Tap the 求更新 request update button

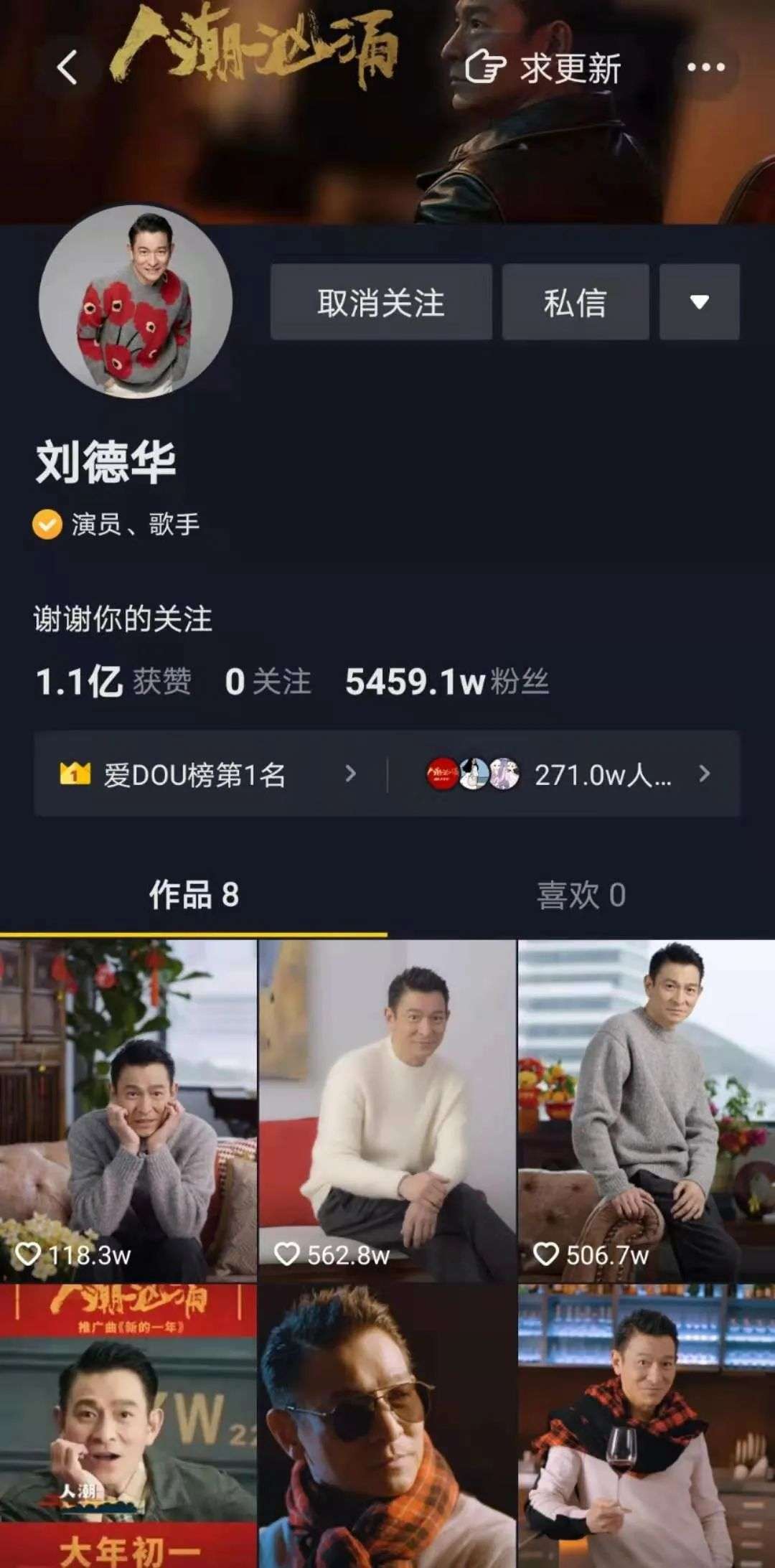tap(544, 68)
